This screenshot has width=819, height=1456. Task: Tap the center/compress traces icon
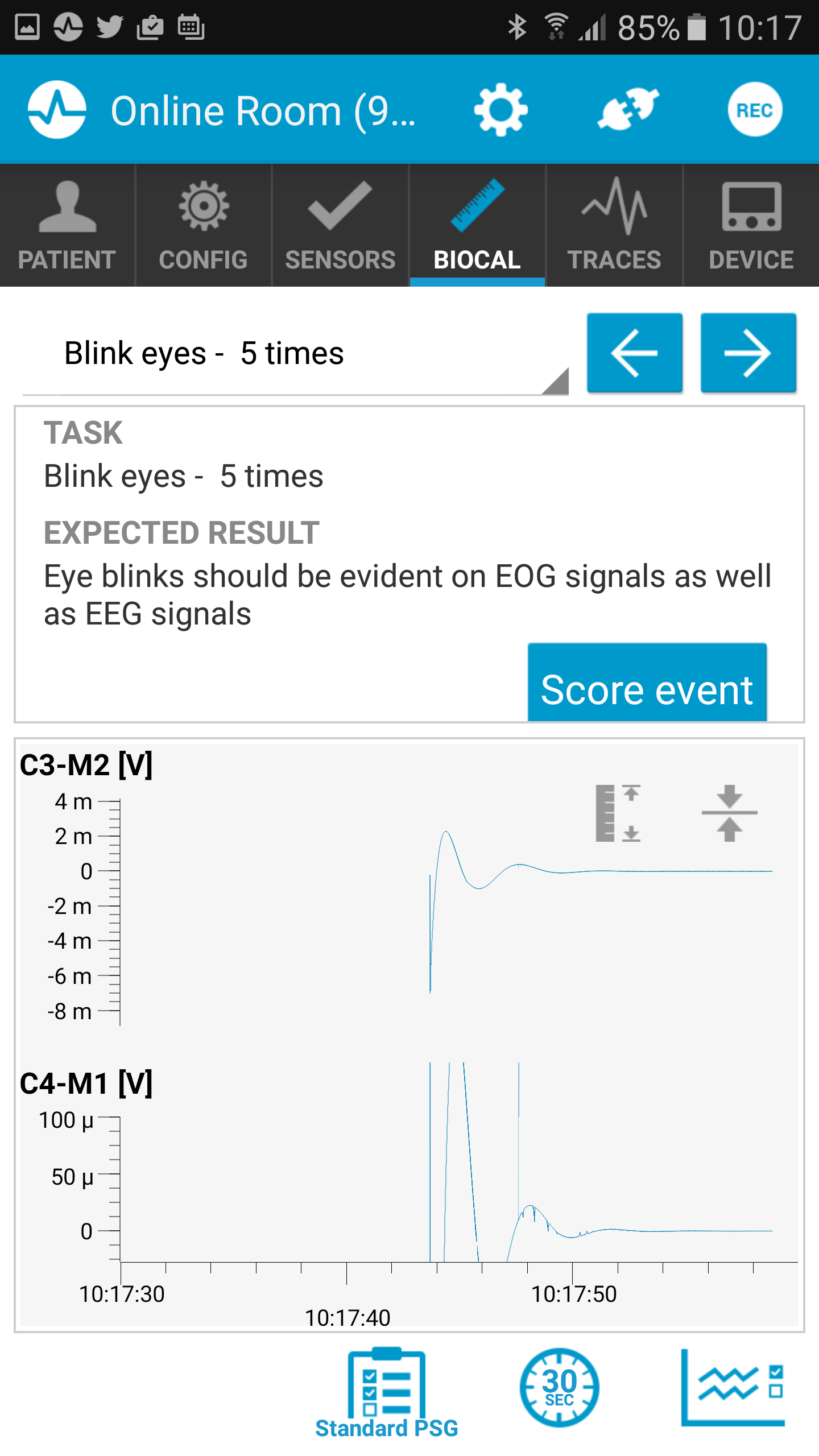tap(729, 813)
